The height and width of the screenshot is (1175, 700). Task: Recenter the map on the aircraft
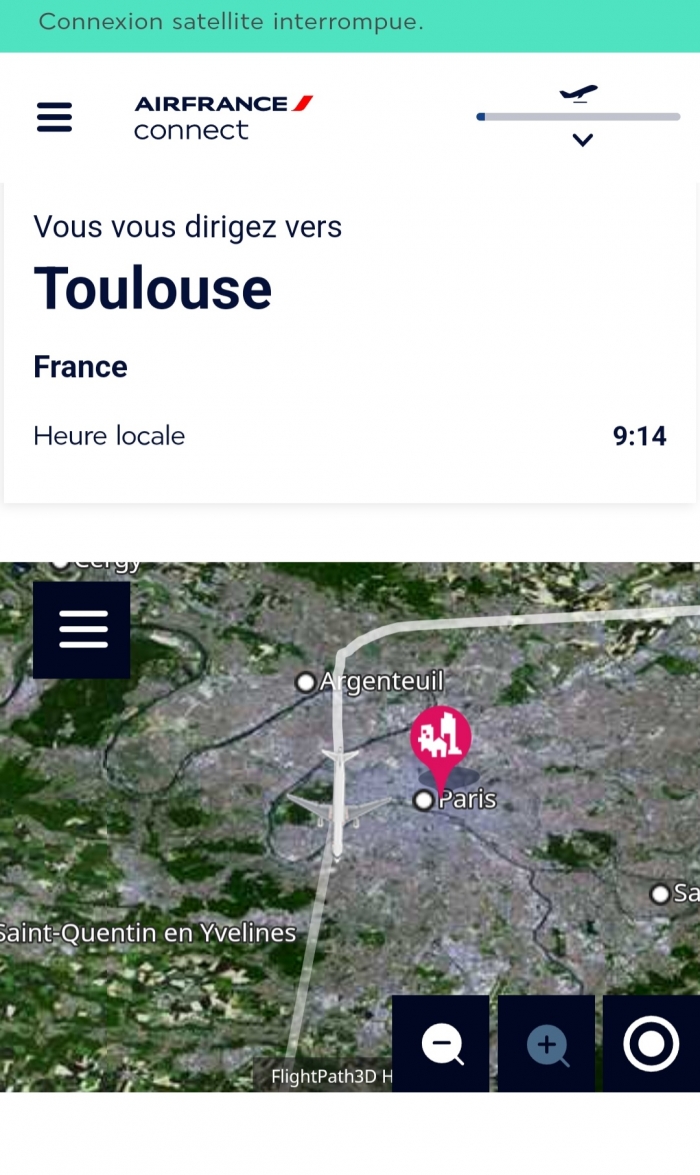651,1044
